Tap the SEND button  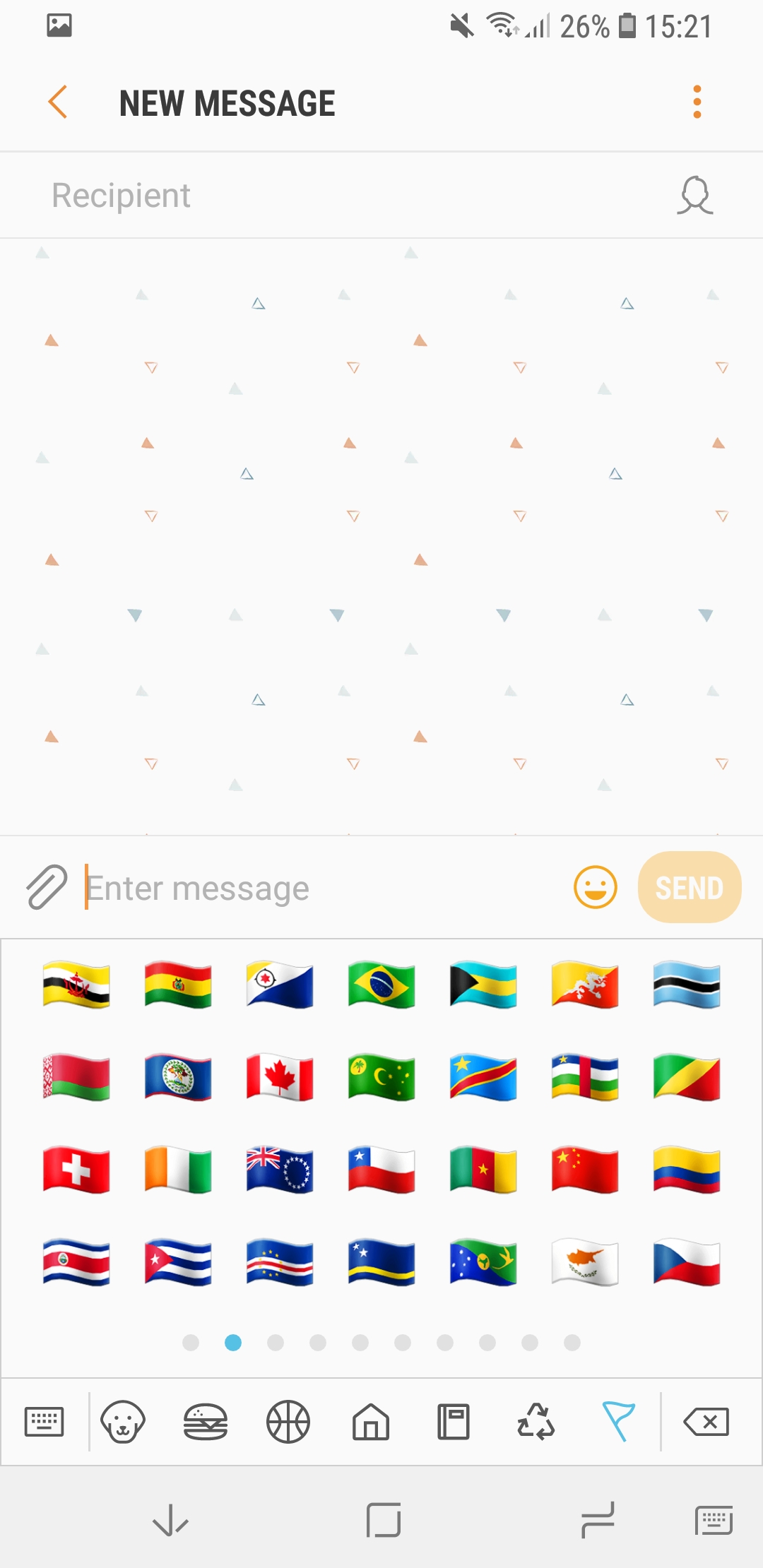click(689, 887)
